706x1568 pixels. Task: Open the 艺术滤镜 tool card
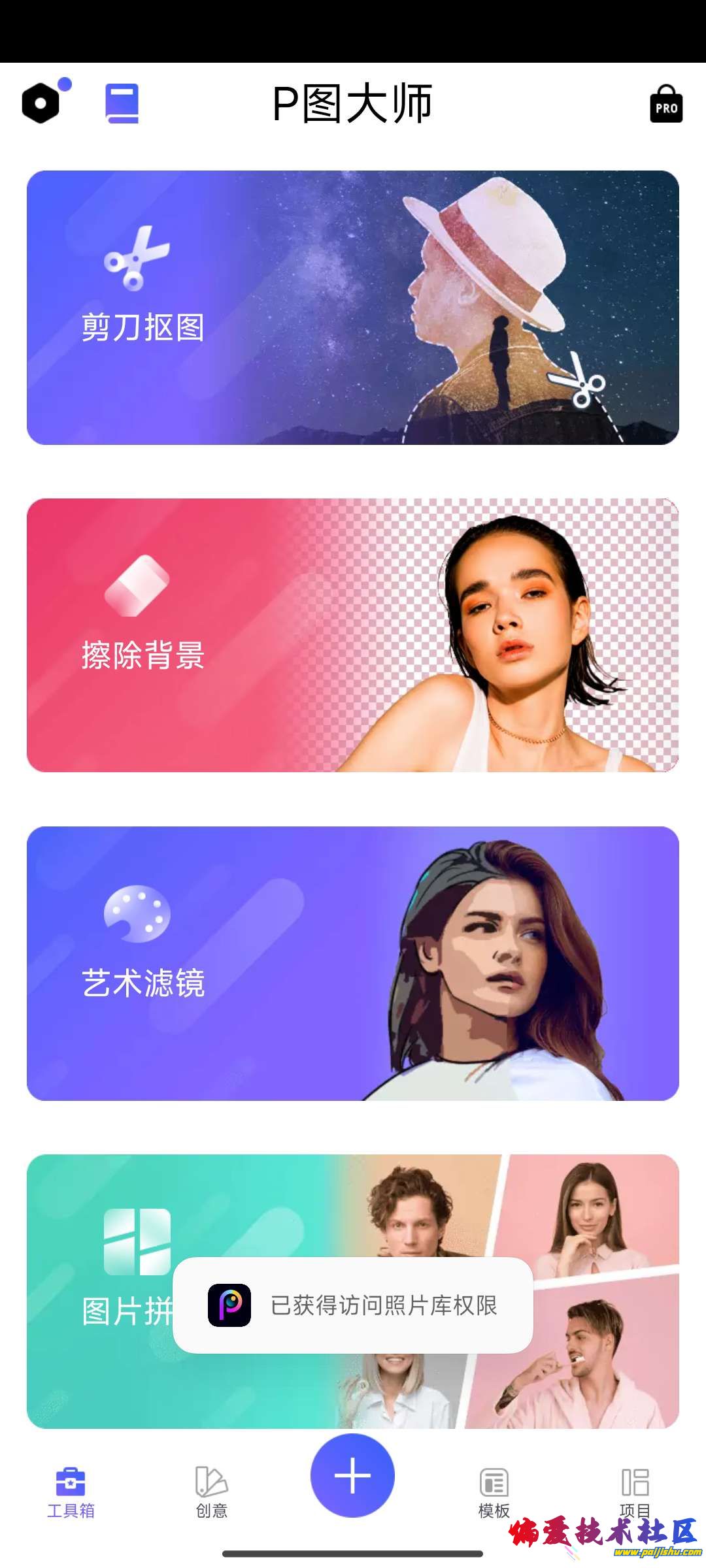click(x=353, y=964)
